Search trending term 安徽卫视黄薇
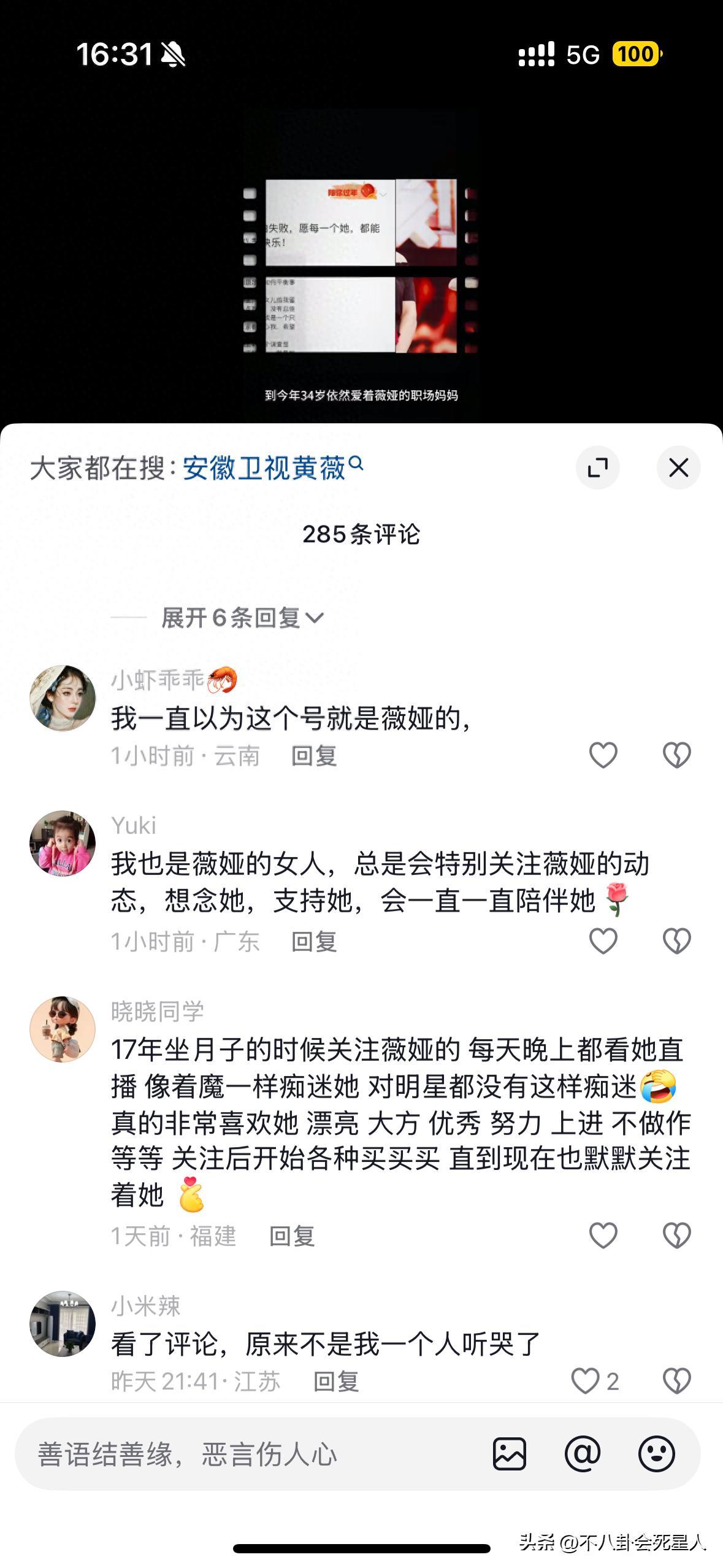The height and width of the screenshot is (1568, 723). tap(271, 468)
